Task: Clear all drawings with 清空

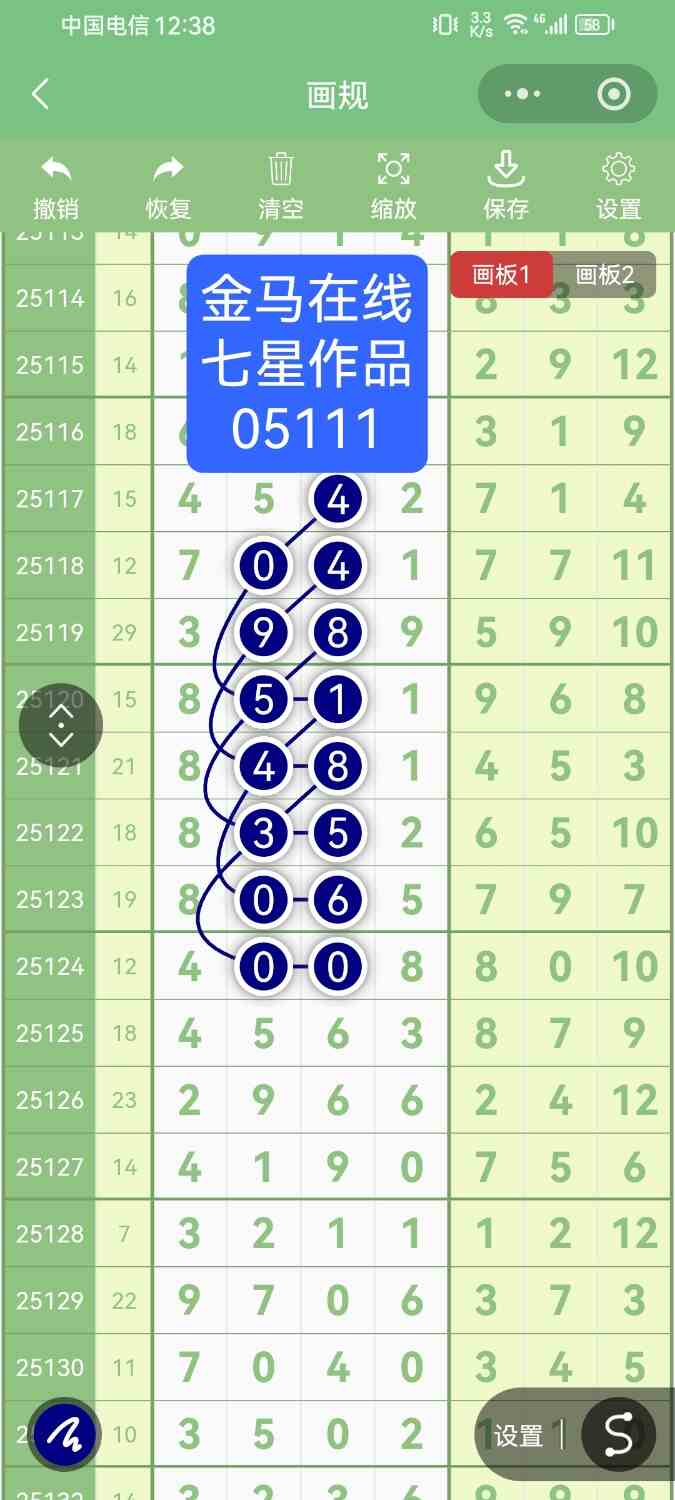Action: pyautogui.click(x=281, y=186)
